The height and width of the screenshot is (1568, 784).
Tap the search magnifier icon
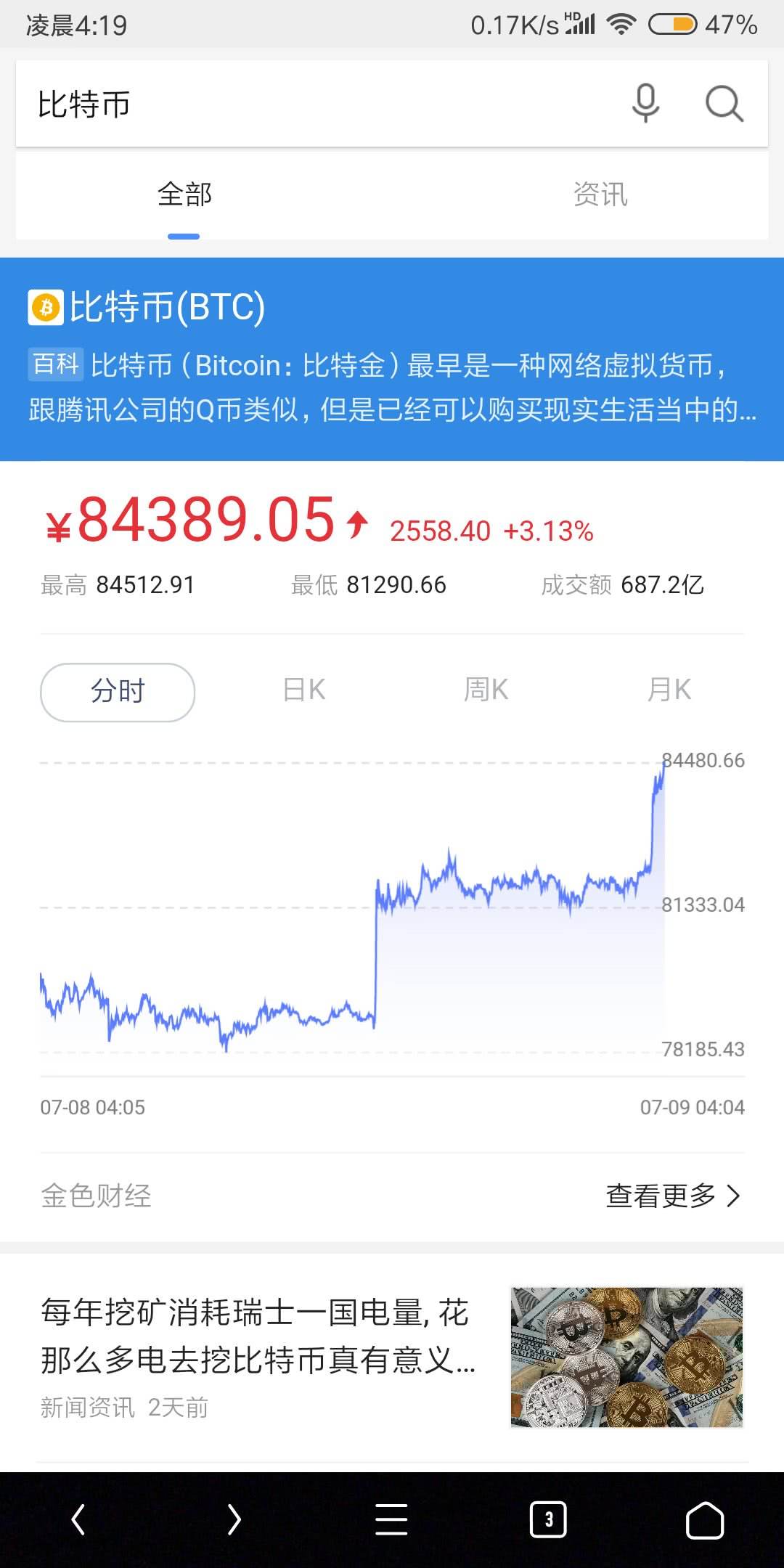[x=723, y=103]
